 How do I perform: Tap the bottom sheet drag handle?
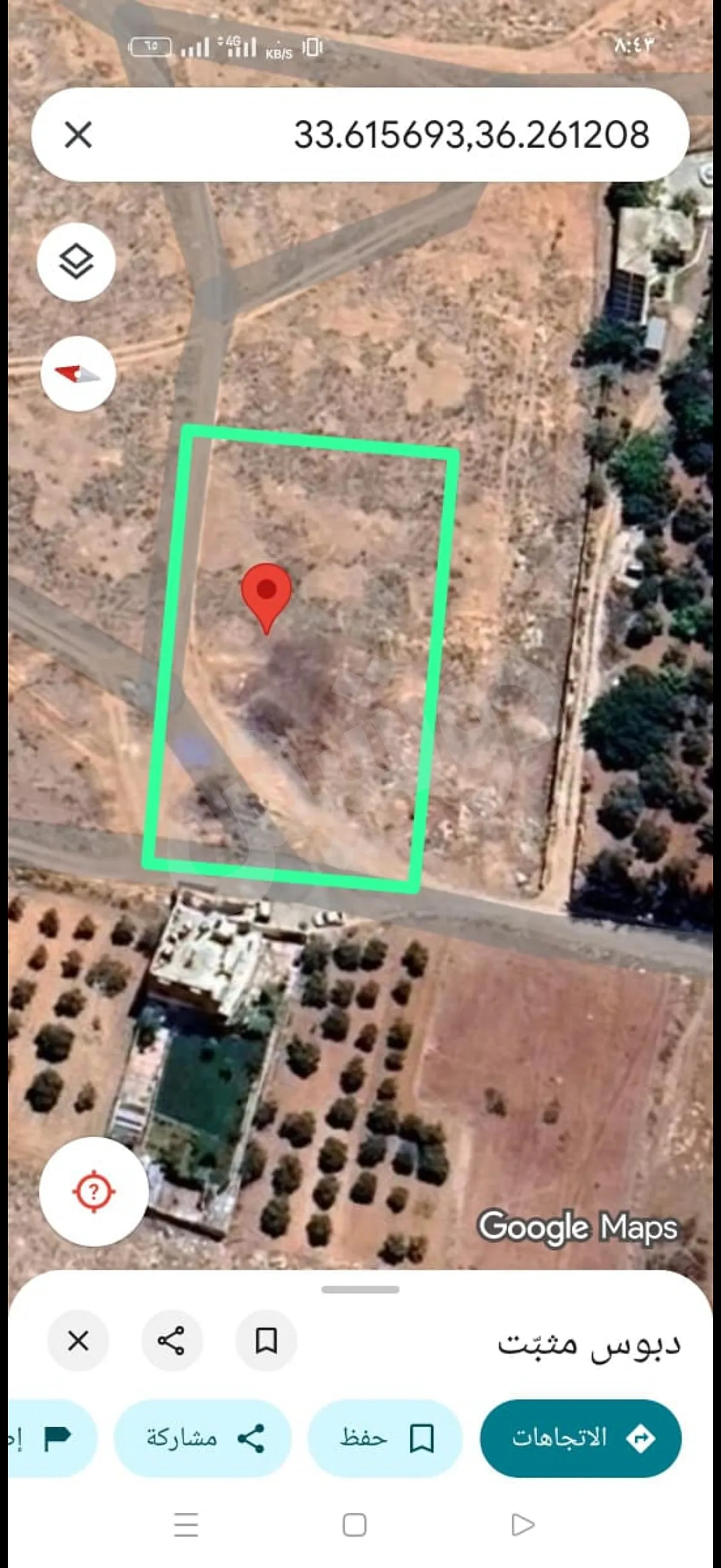tap(360, 1289)
